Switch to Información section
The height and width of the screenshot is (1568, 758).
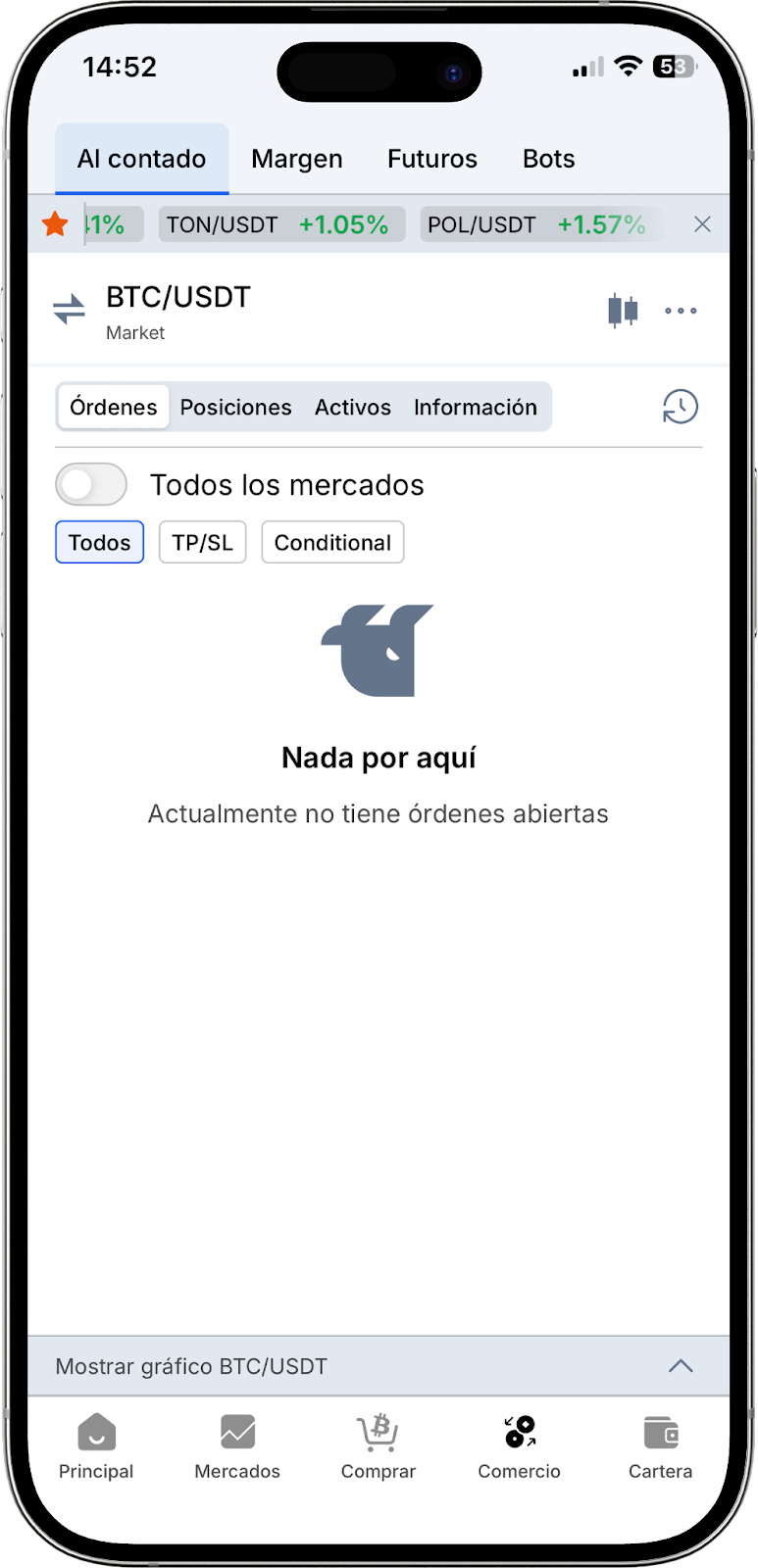[475, 407]
